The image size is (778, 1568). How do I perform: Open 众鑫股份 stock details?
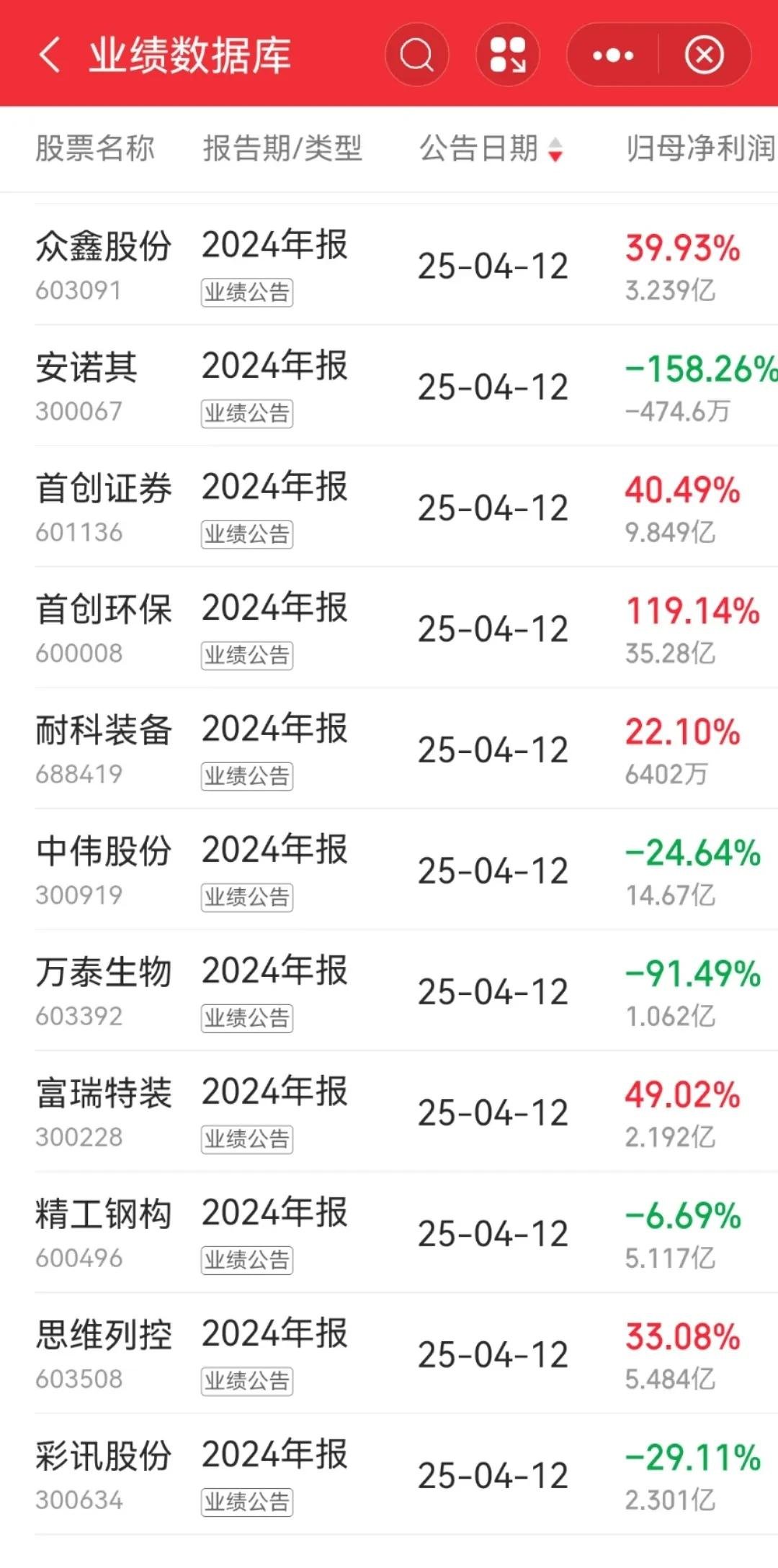coord(104,245)
